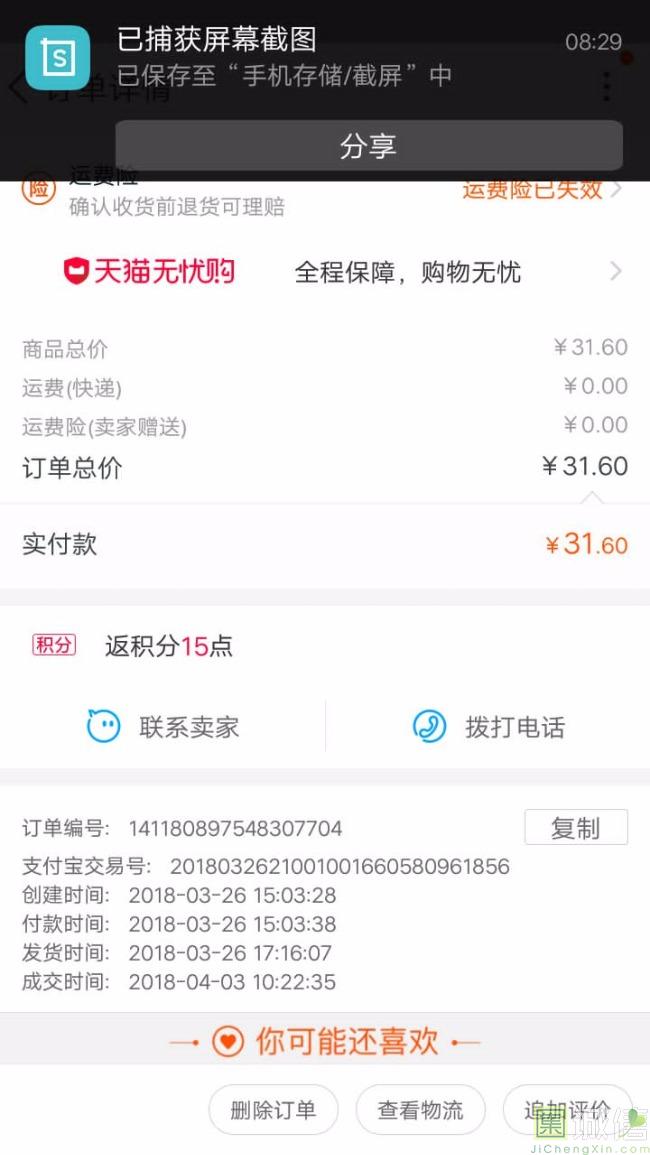Screen dimensions: 650x1155
Task: Call the seller with 拨打电话
Action: tap(488, 727)
